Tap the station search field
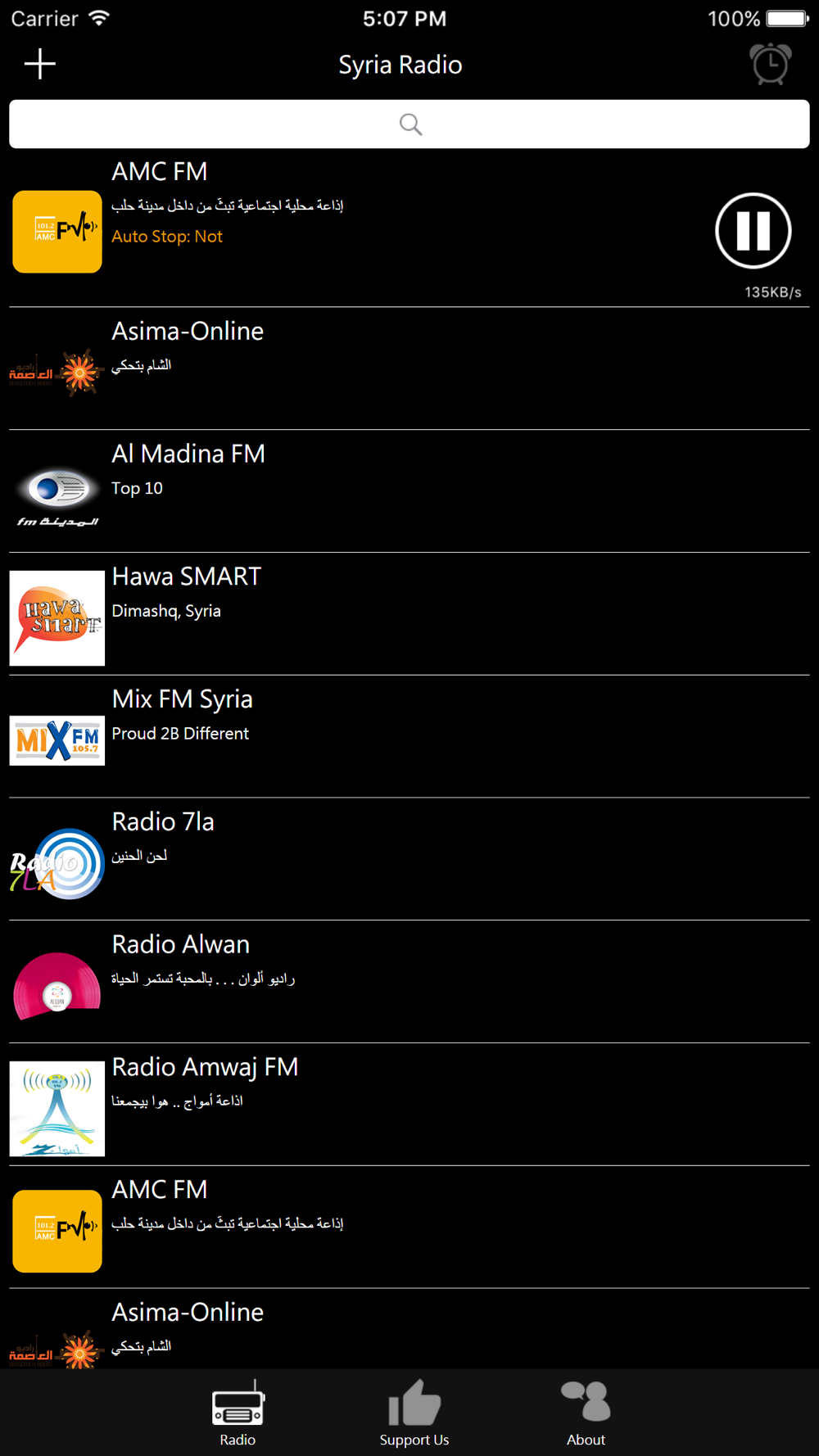 point(409,124)
